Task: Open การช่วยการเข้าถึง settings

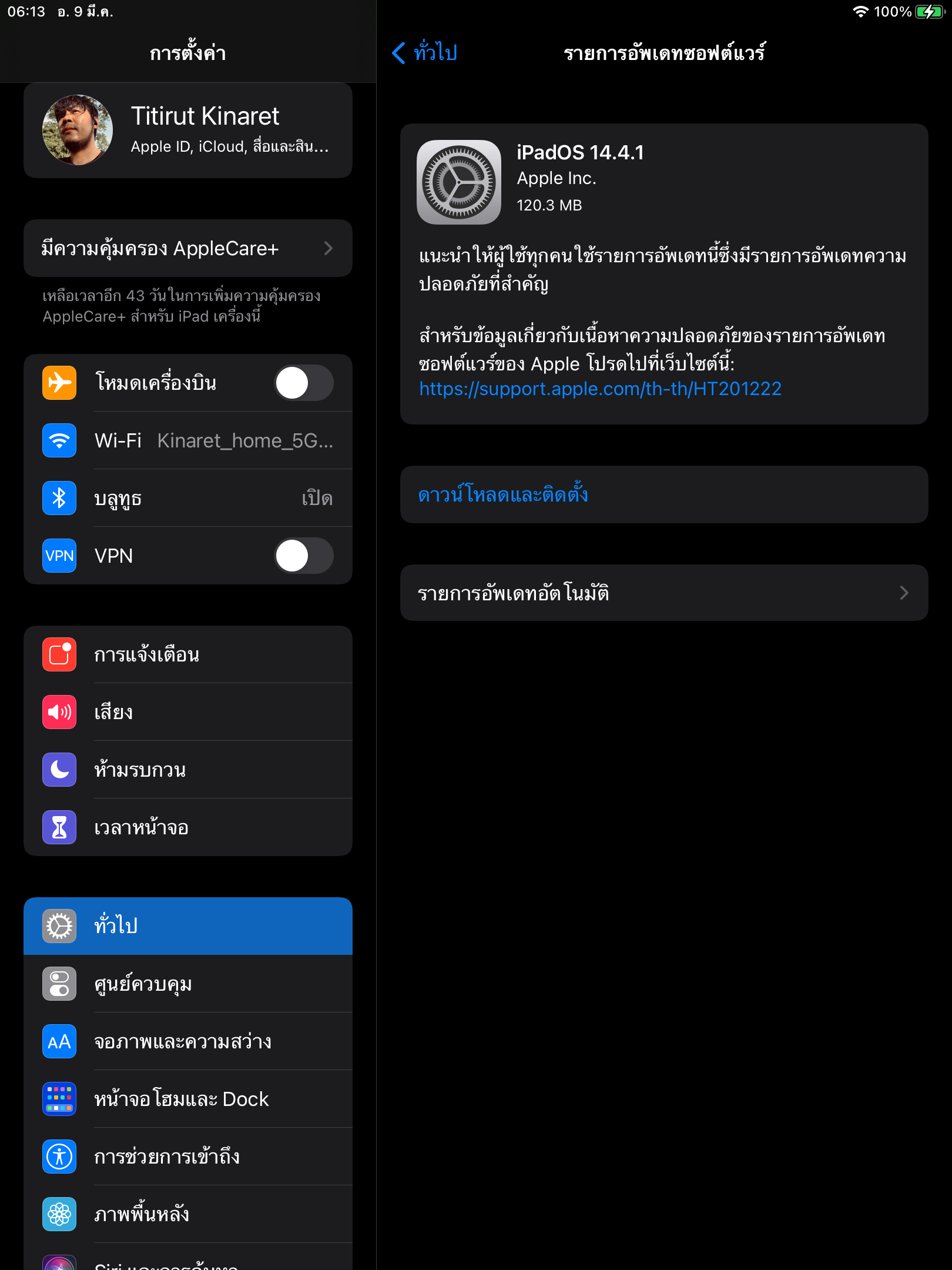Action: click(x=188, y=1157)
